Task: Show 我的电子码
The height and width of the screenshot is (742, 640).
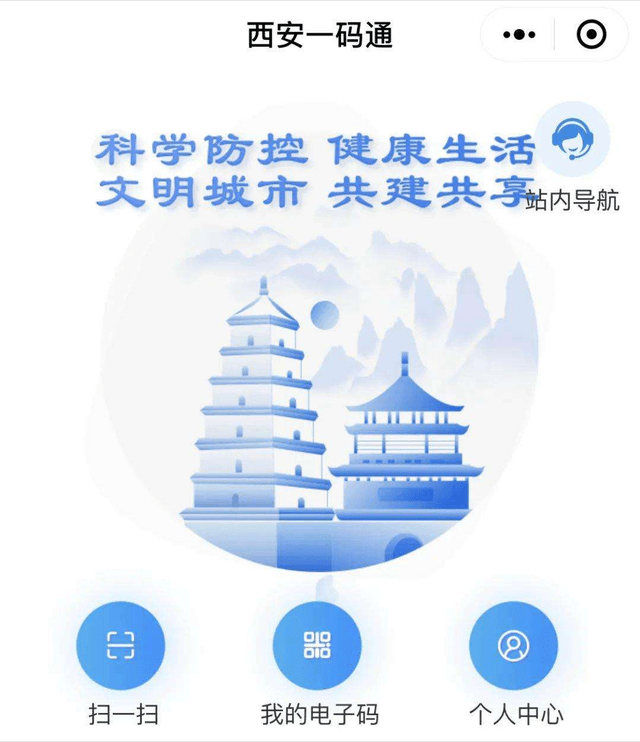Action: [317, 646]
